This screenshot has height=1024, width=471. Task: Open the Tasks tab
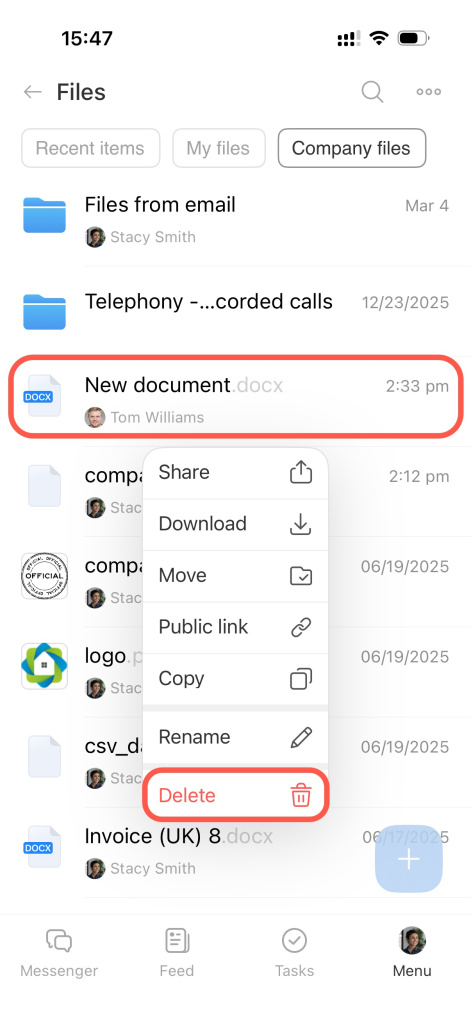pyautogui.click(x=294, y=953)
